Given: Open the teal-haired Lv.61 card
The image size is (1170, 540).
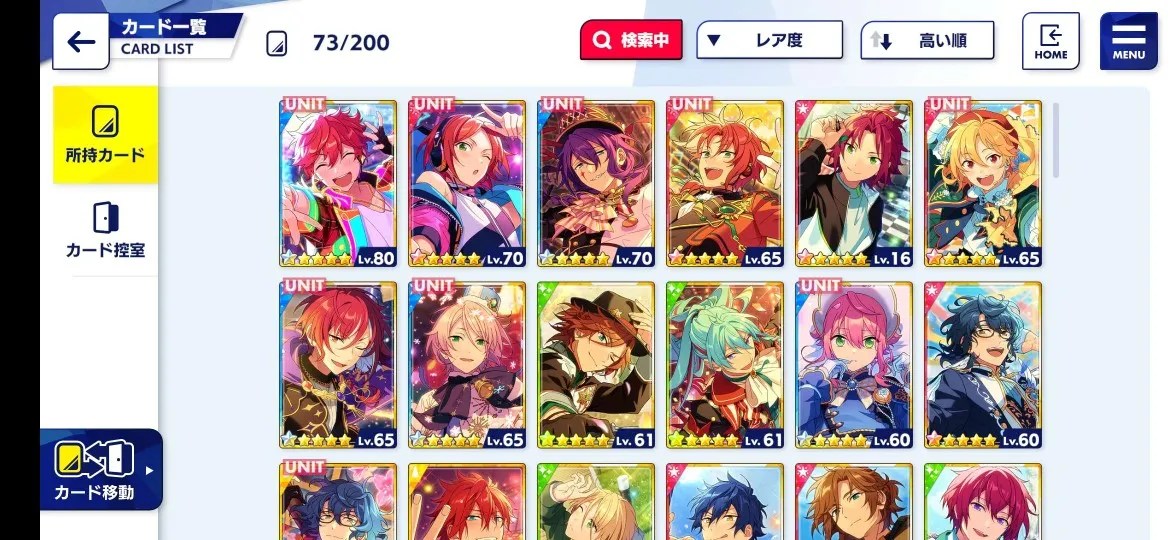Looking at the screenshot, I should 725,365.
